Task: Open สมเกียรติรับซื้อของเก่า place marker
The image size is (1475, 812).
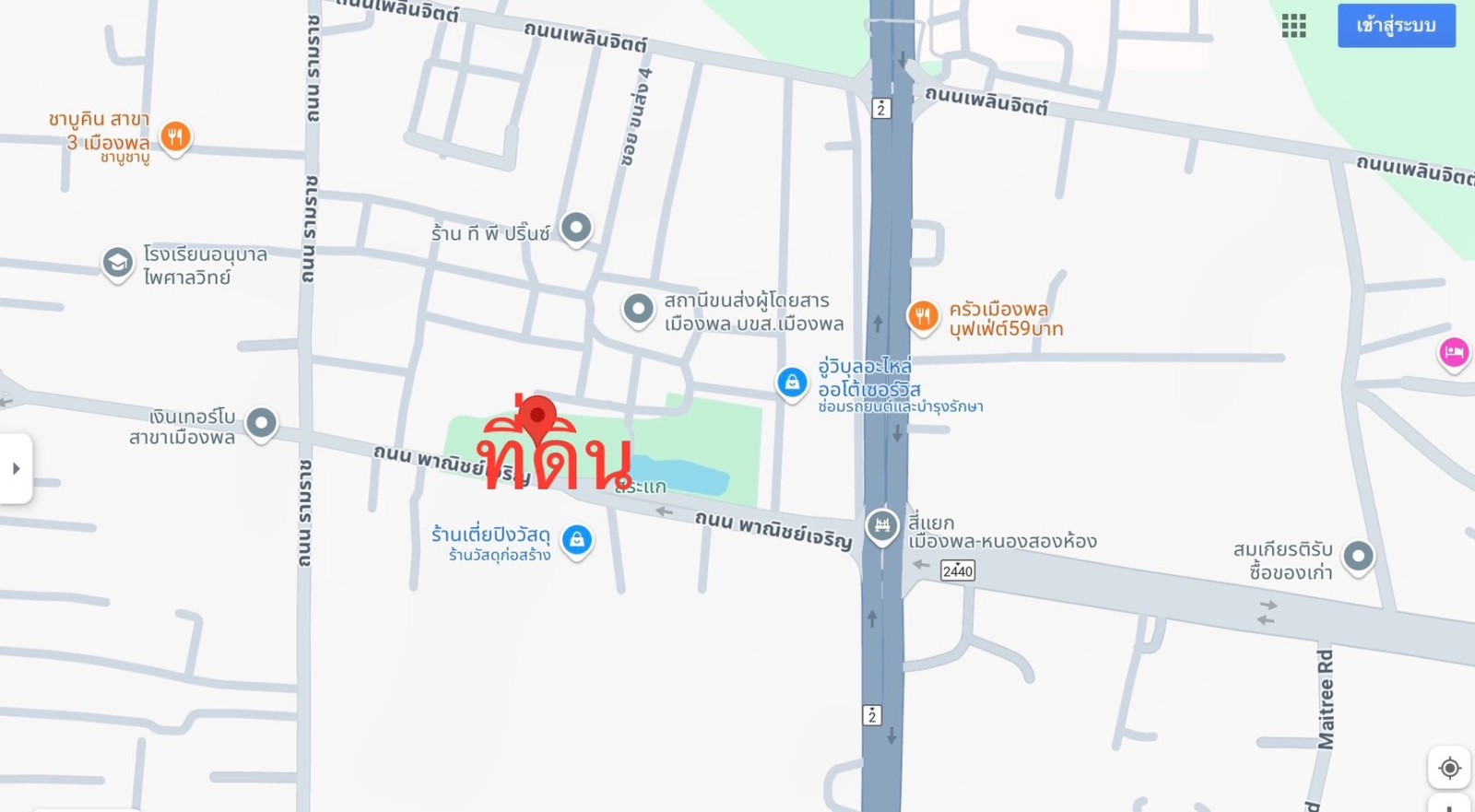Action: tap(1358, 556)
